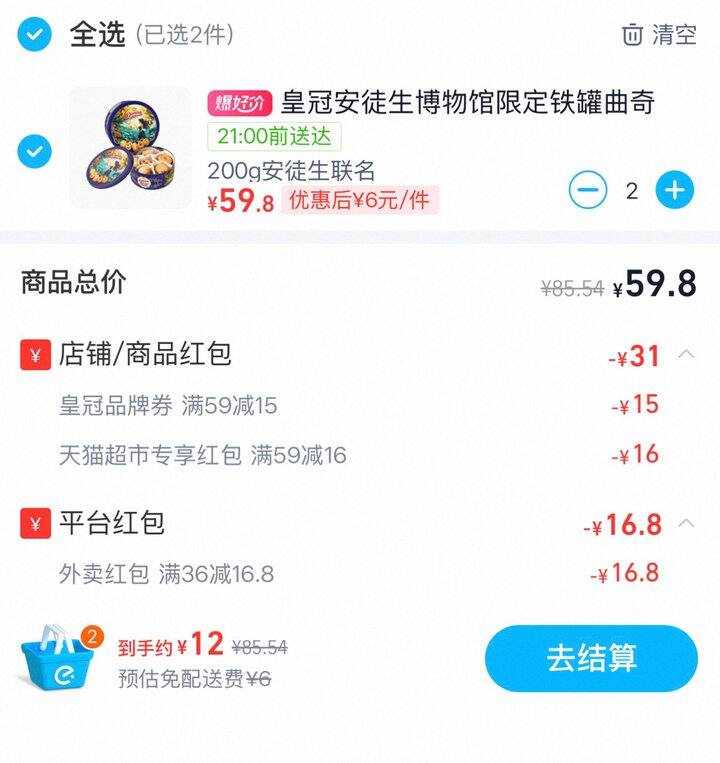Tap 去结算 to check out

(x=591, y=658)
